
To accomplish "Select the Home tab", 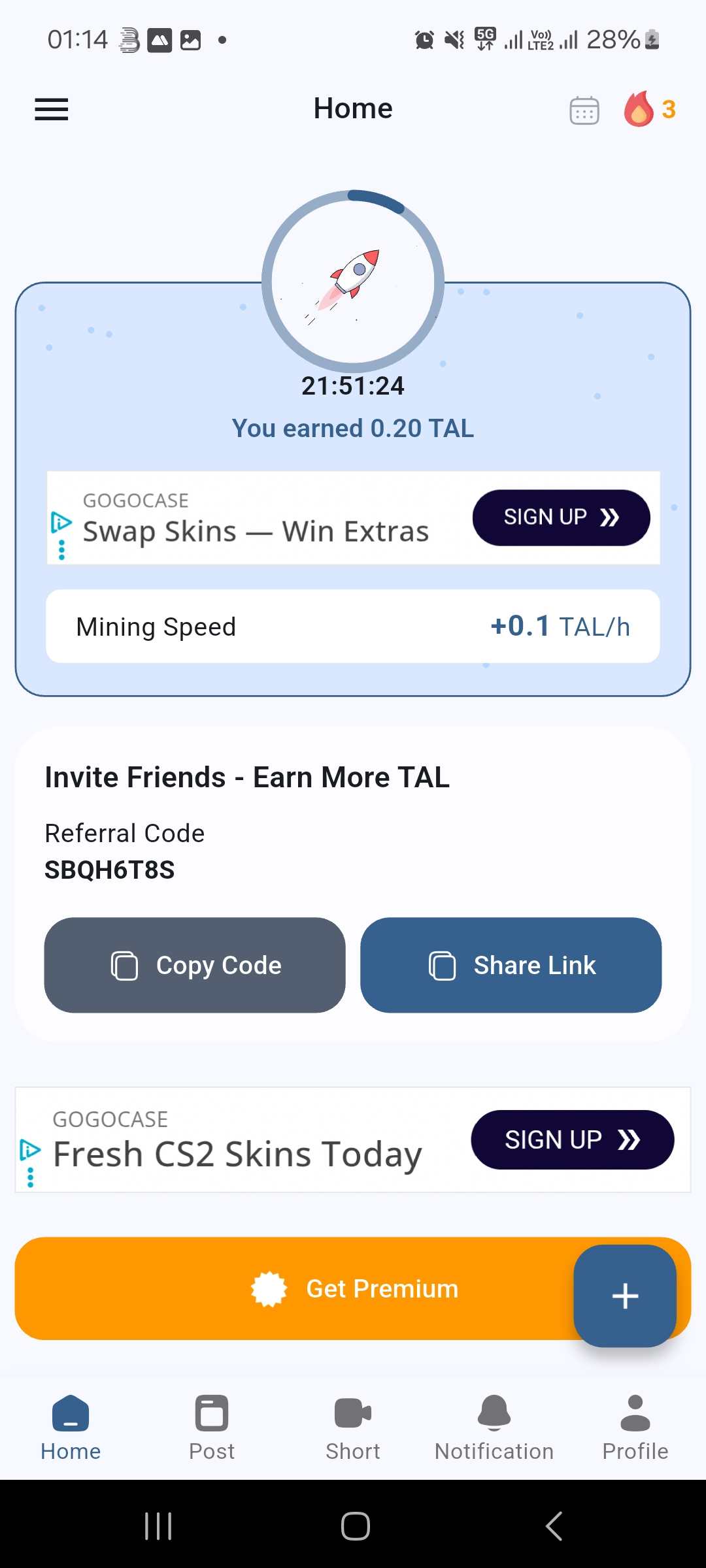I will click(71, 1428).
